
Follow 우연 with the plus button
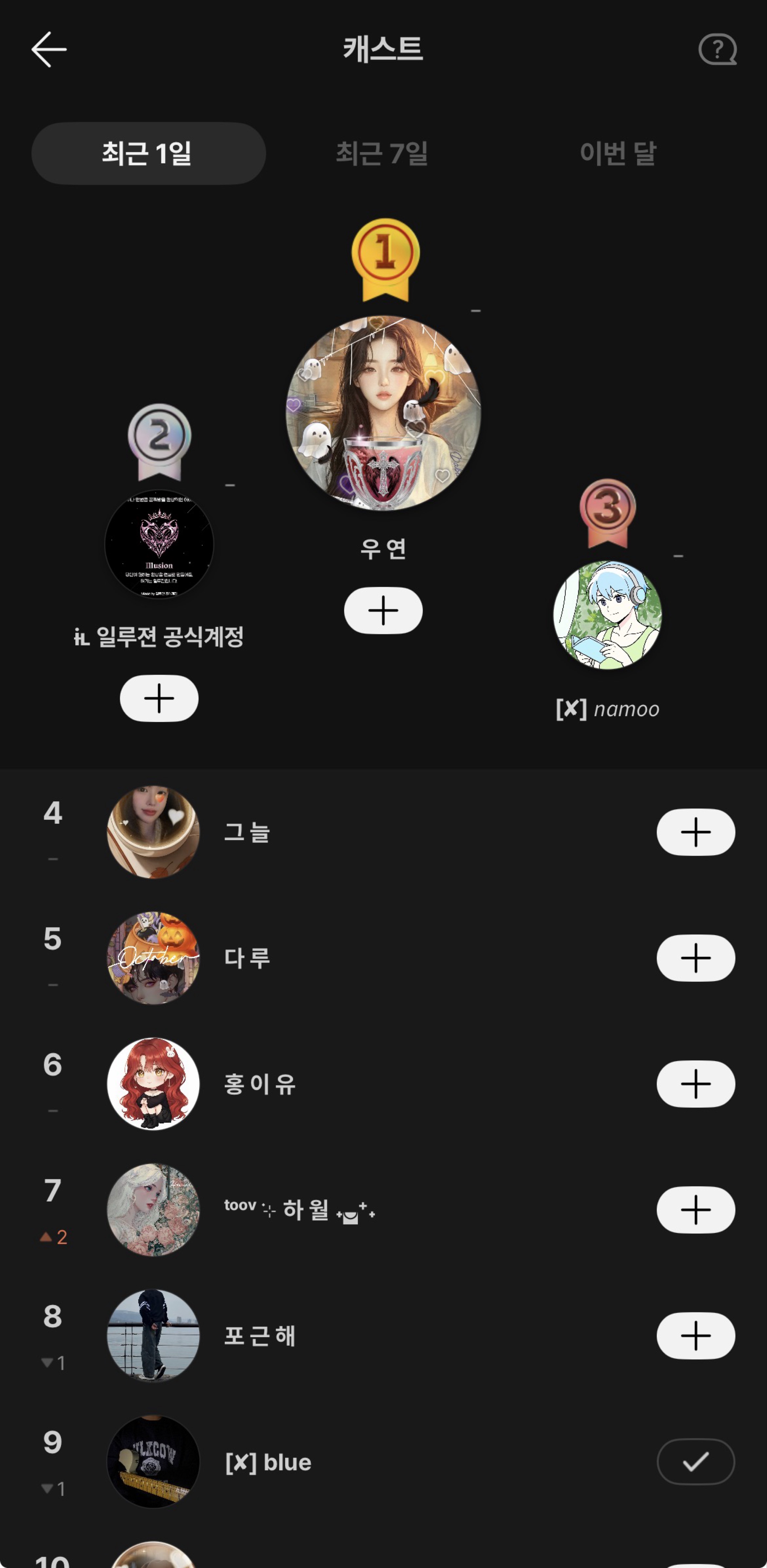pyautogui.click(x=383, y=611)
